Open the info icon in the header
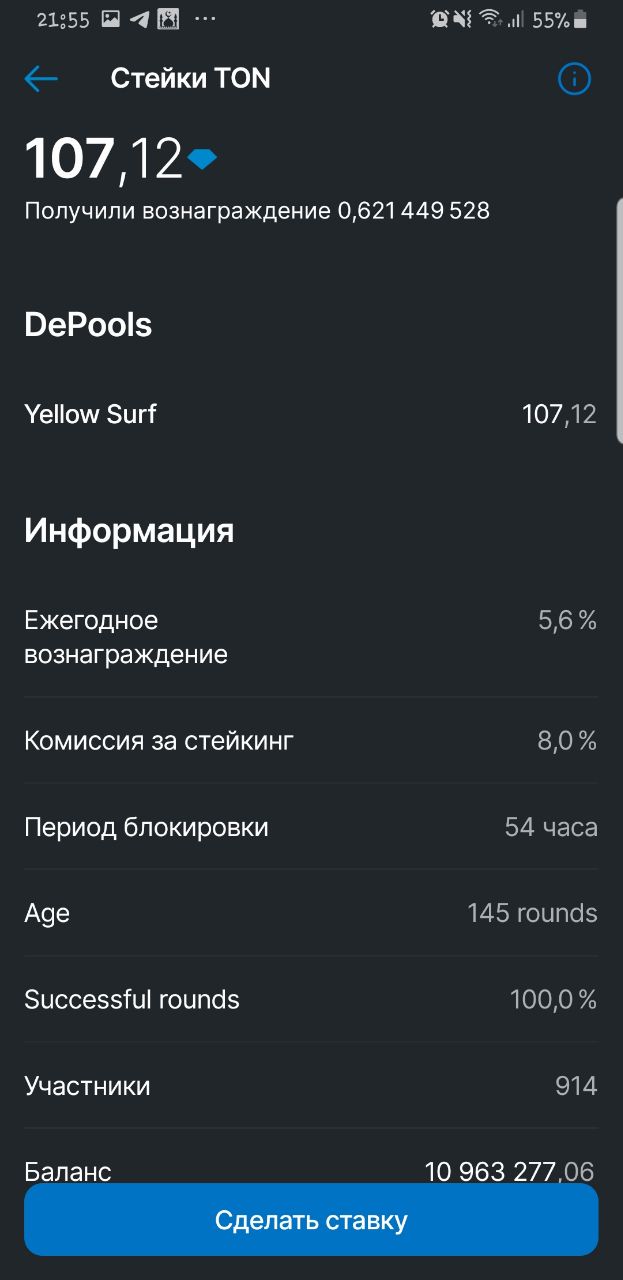 [574, 79]
